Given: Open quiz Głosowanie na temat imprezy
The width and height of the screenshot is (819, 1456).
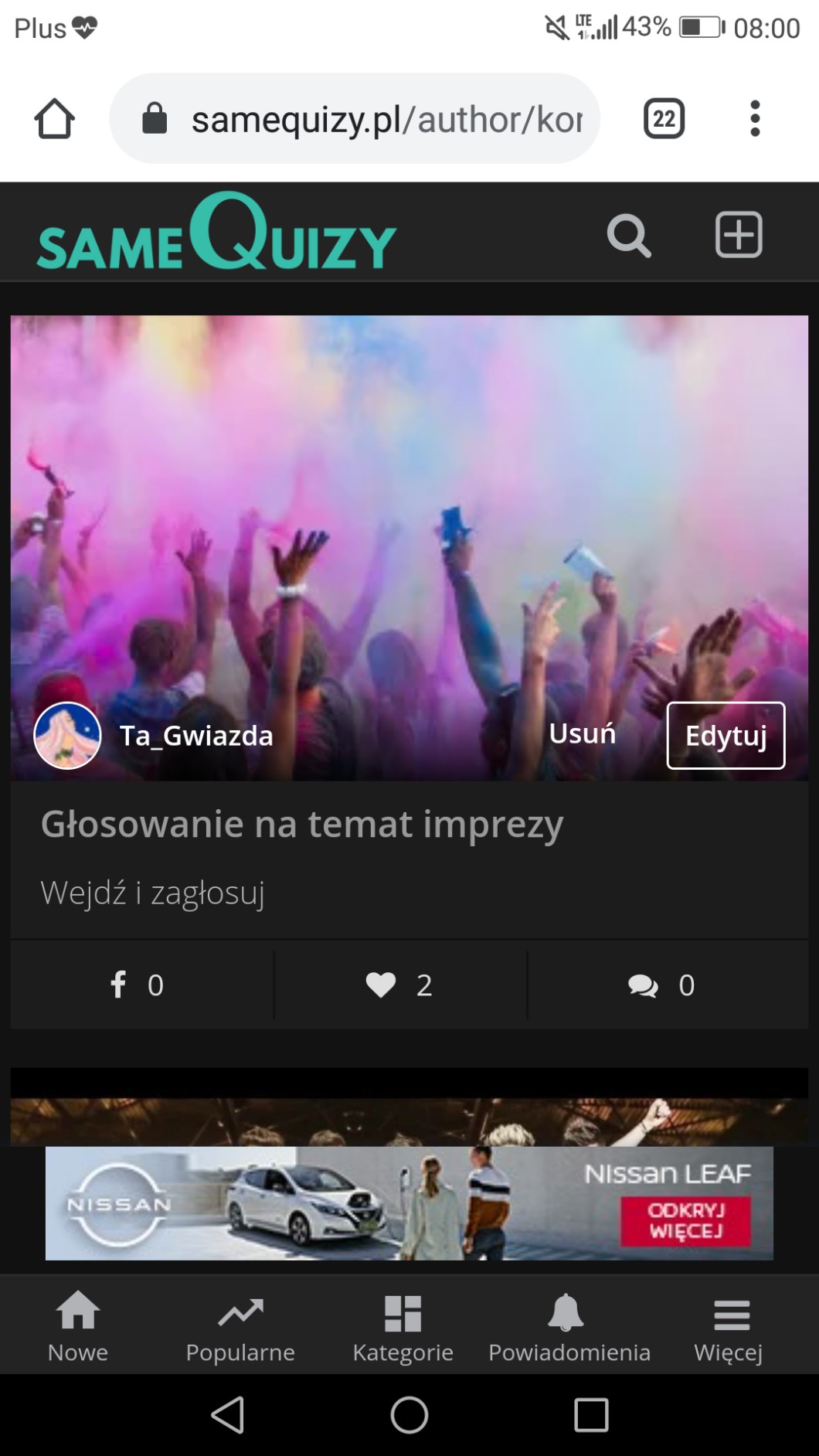Looking at the screenshot, I should point(301,824).
